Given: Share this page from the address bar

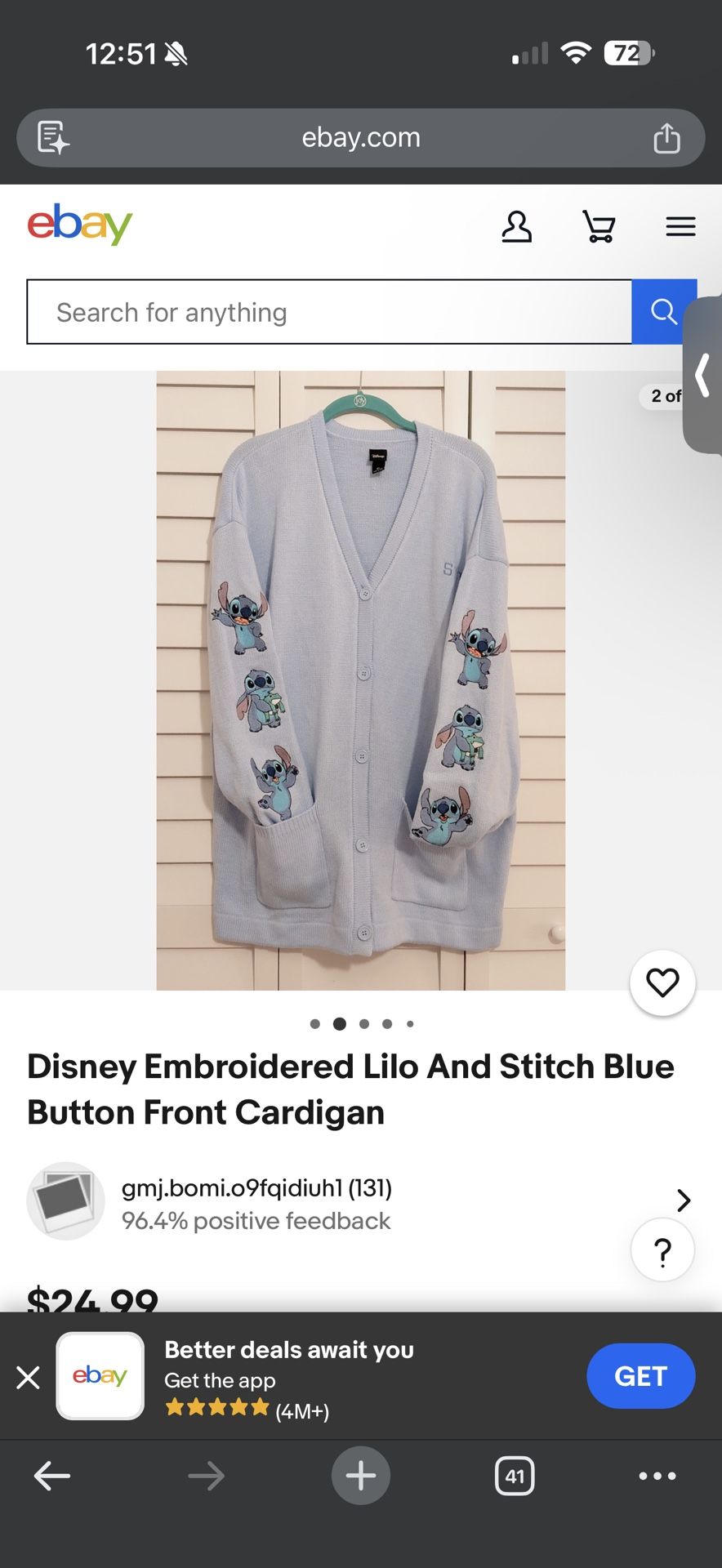Looking at the screenshot, I should pyautogui.click(x=666, y=138).
